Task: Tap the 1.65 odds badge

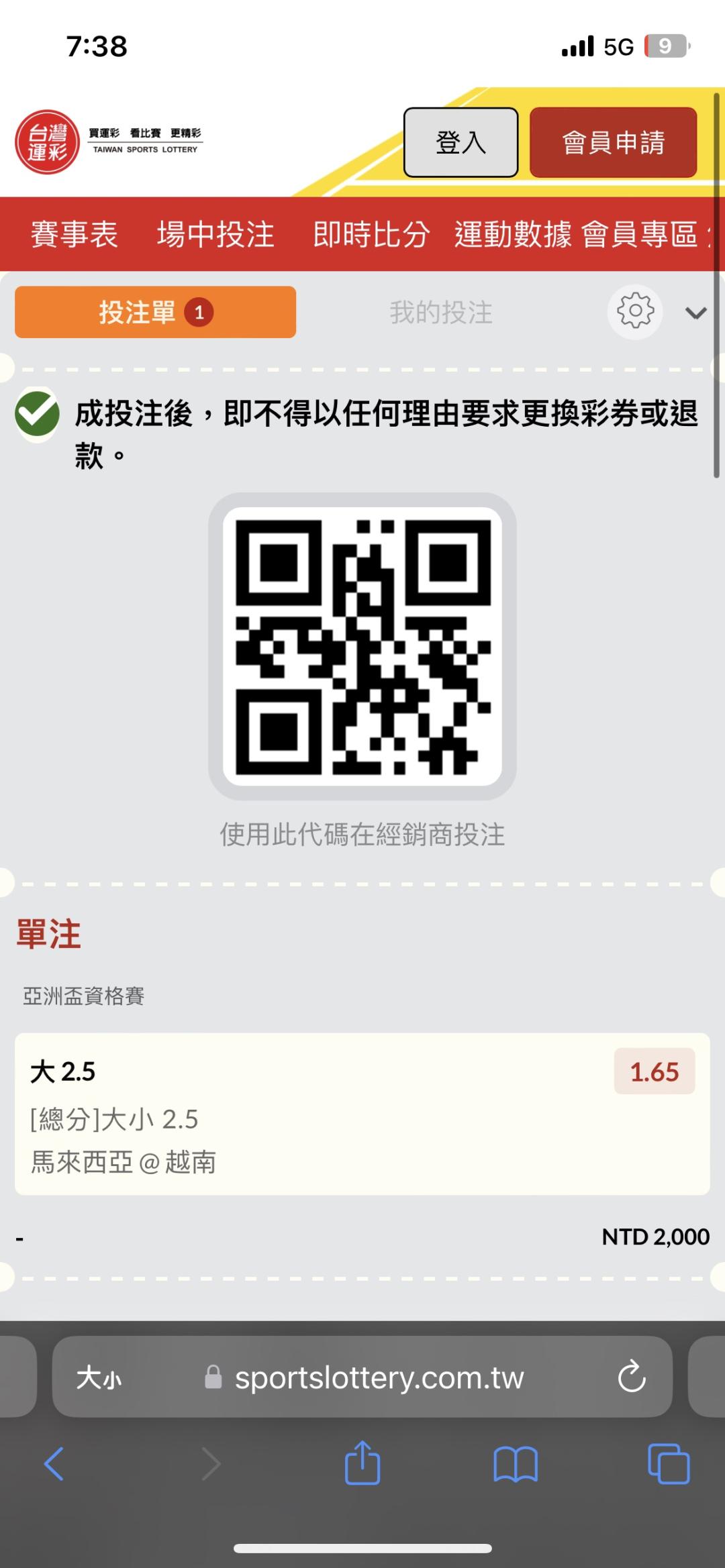Action: pyautogui.click(x=654, y=1072)
